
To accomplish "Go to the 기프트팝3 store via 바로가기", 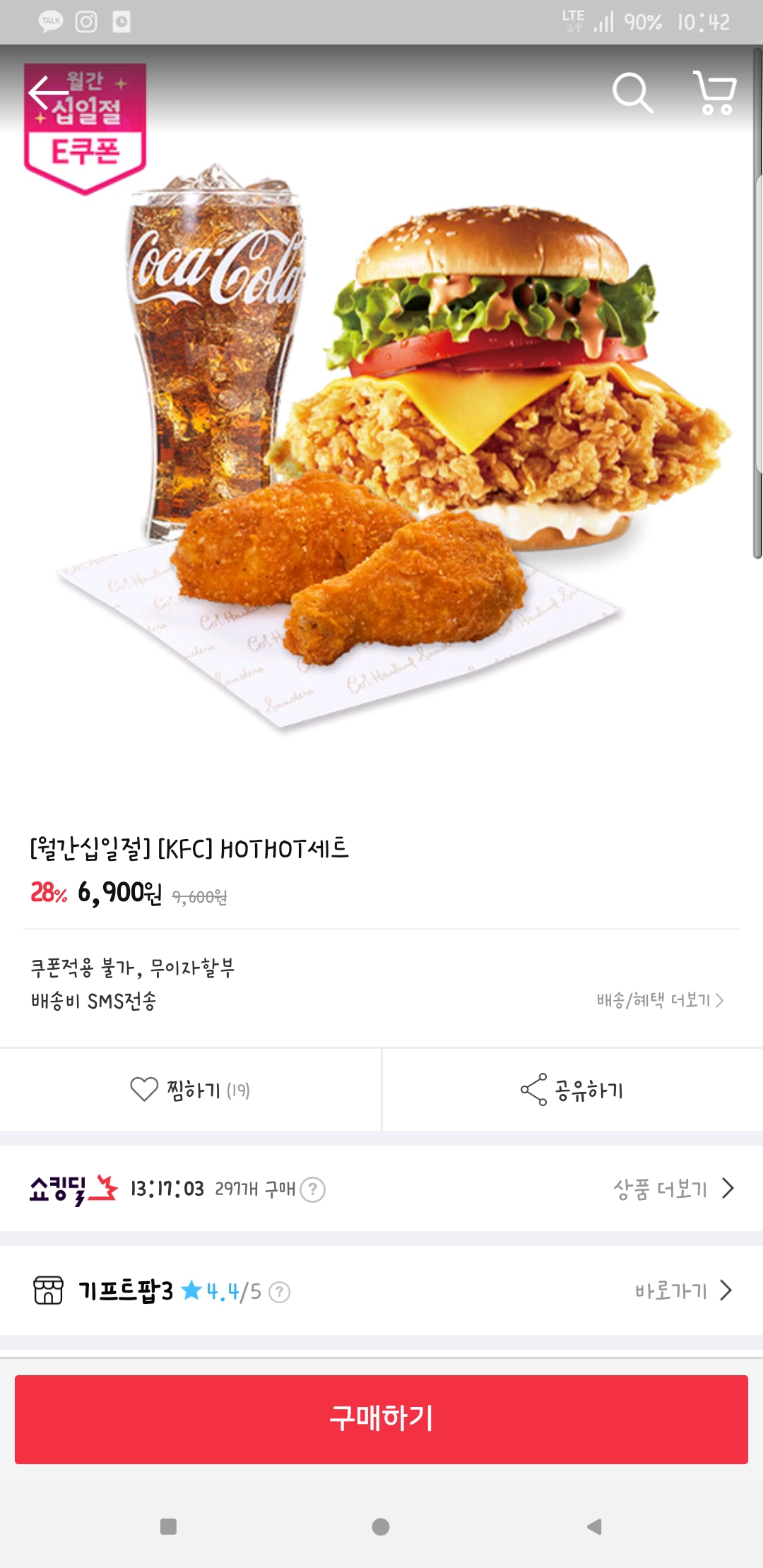I will click(683, 1290).
